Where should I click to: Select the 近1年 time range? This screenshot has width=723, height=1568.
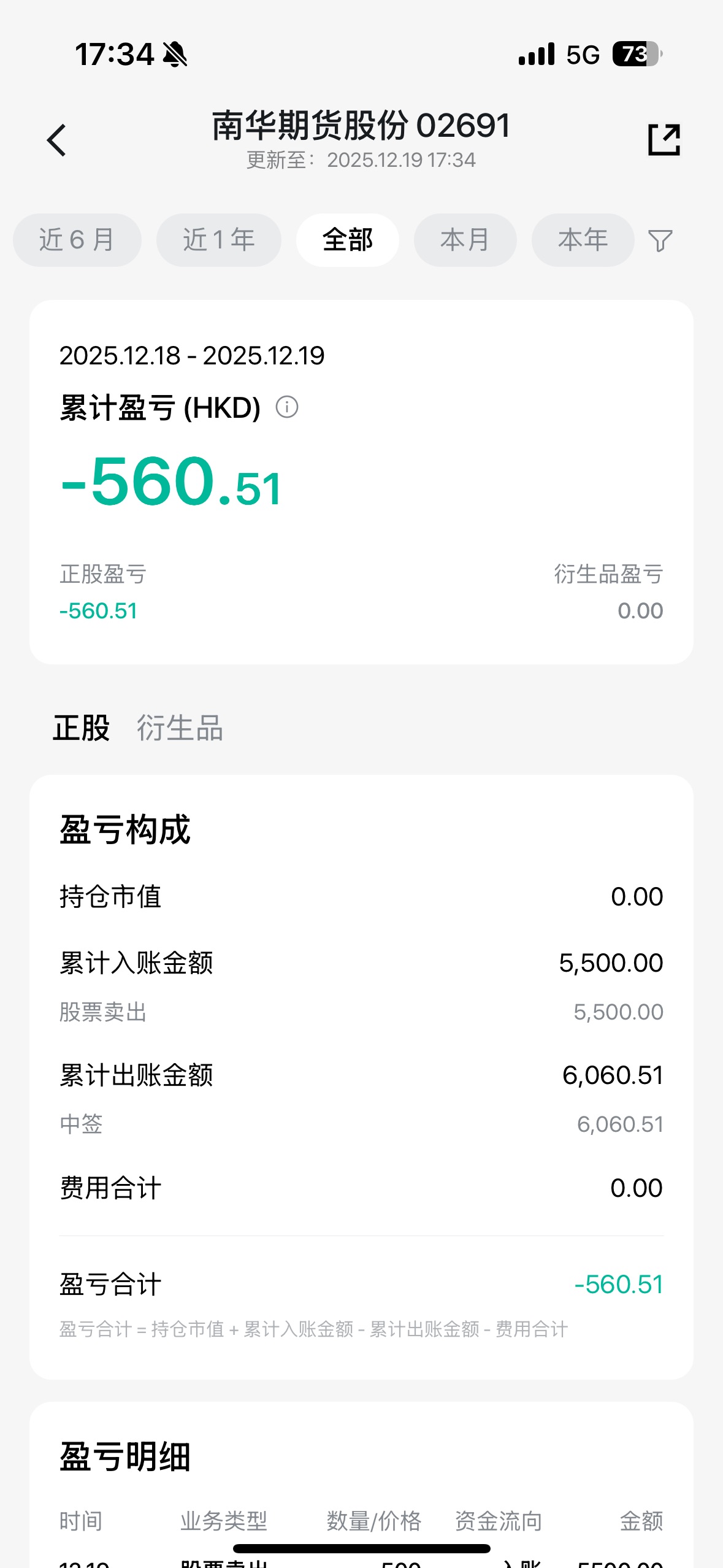tap(219, 240)
